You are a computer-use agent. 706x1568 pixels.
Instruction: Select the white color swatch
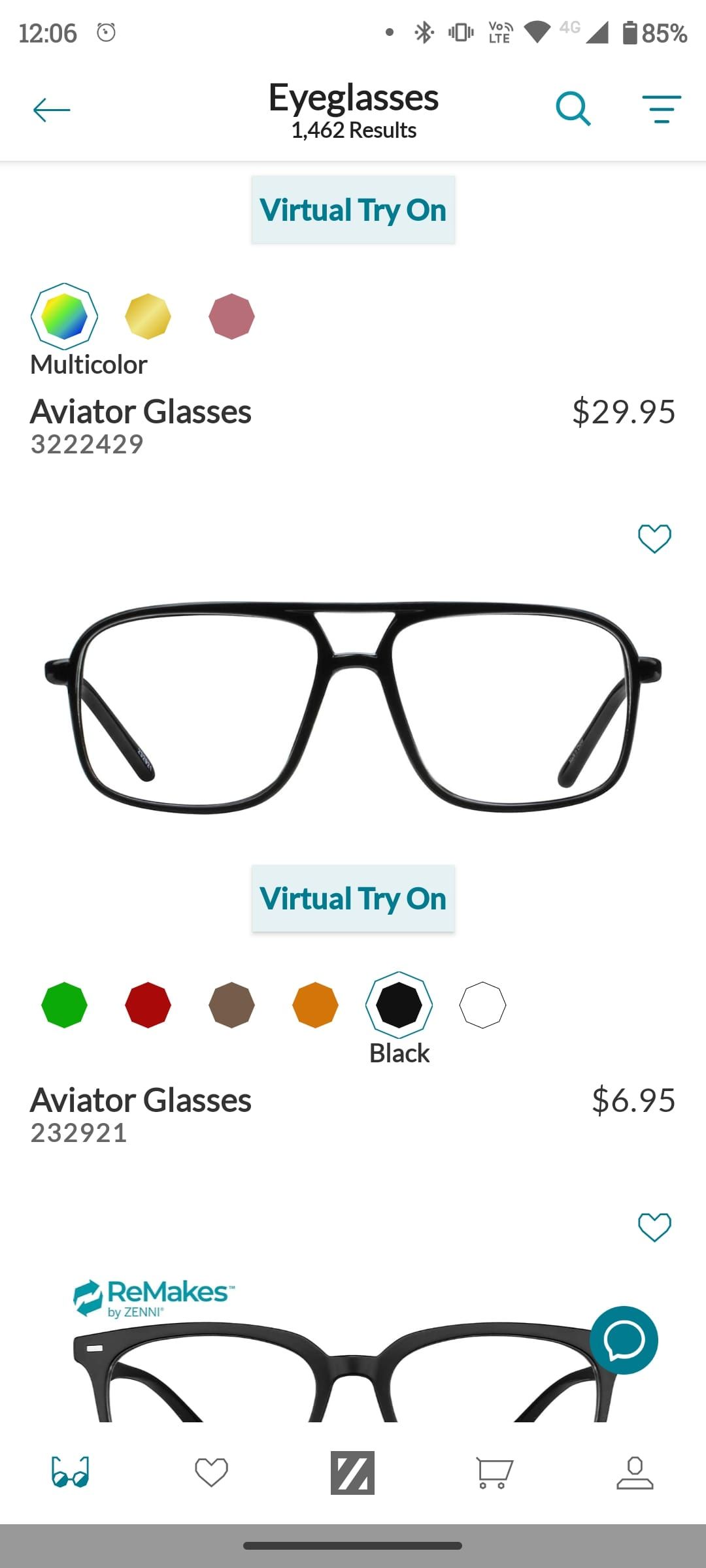482,1005
